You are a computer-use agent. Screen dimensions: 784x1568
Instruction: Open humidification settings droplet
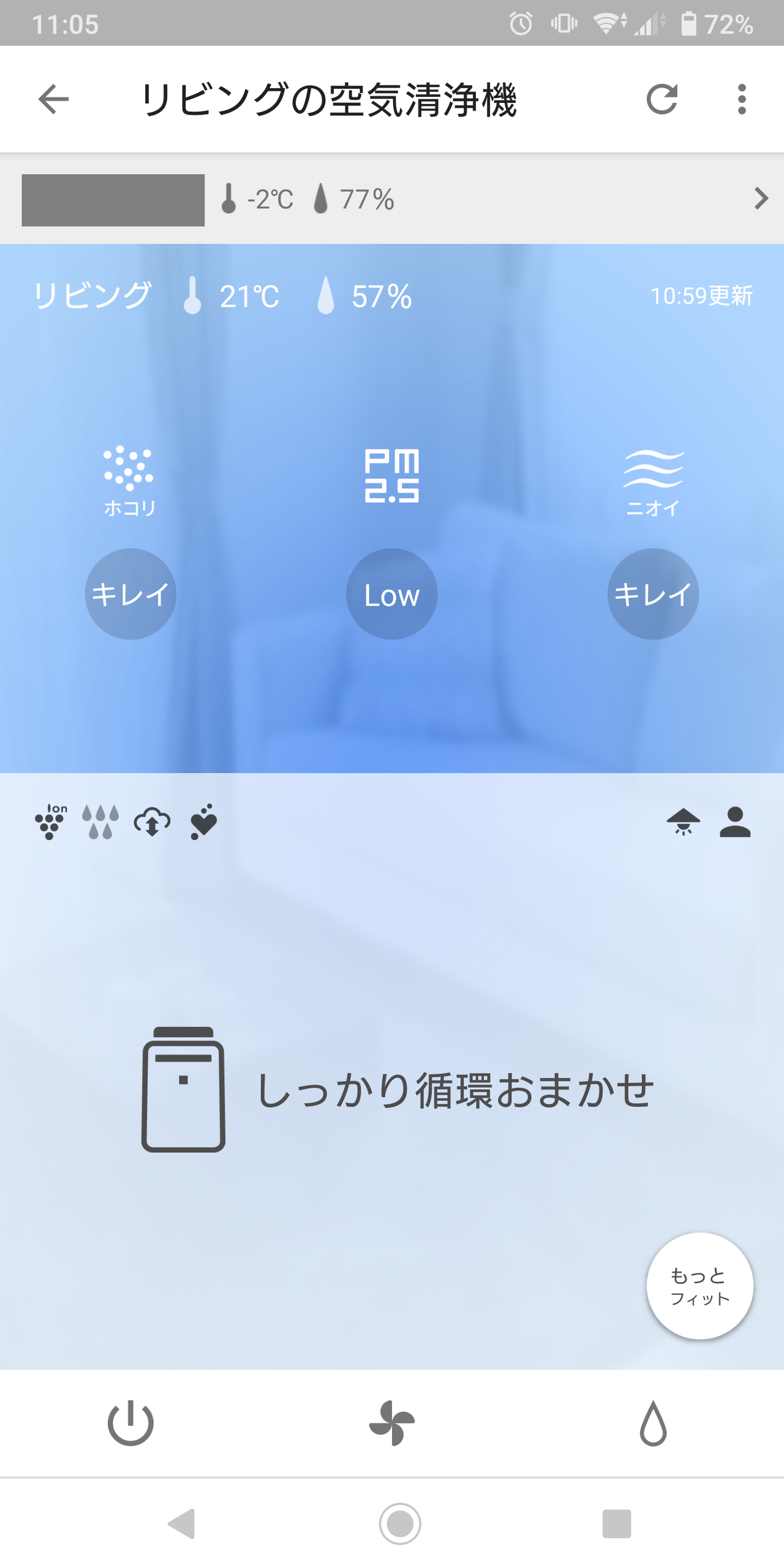653,1422
